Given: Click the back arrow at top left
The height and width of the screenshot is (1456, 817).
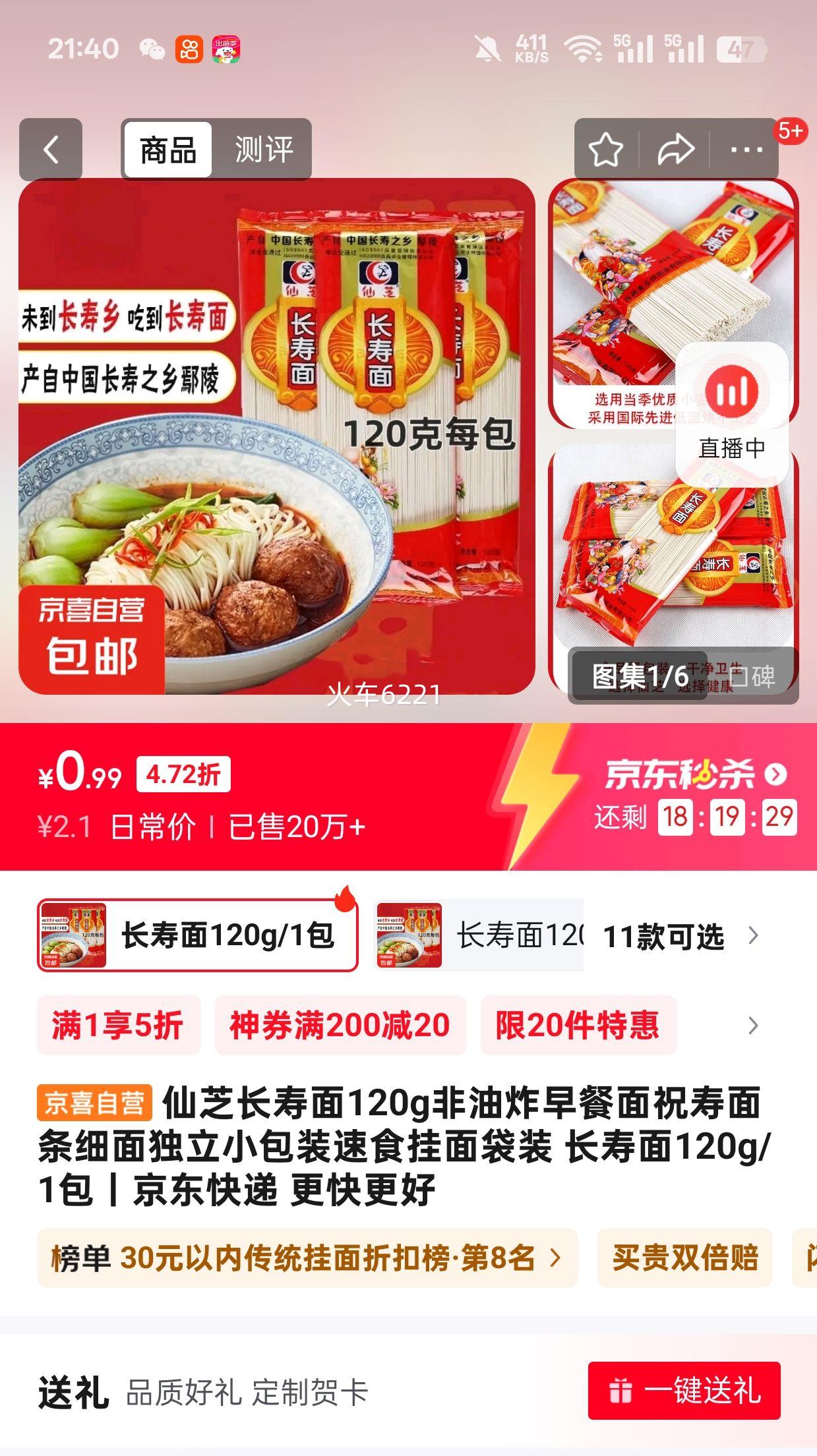Looking at the screenshot, I should (x=49, y=150).
